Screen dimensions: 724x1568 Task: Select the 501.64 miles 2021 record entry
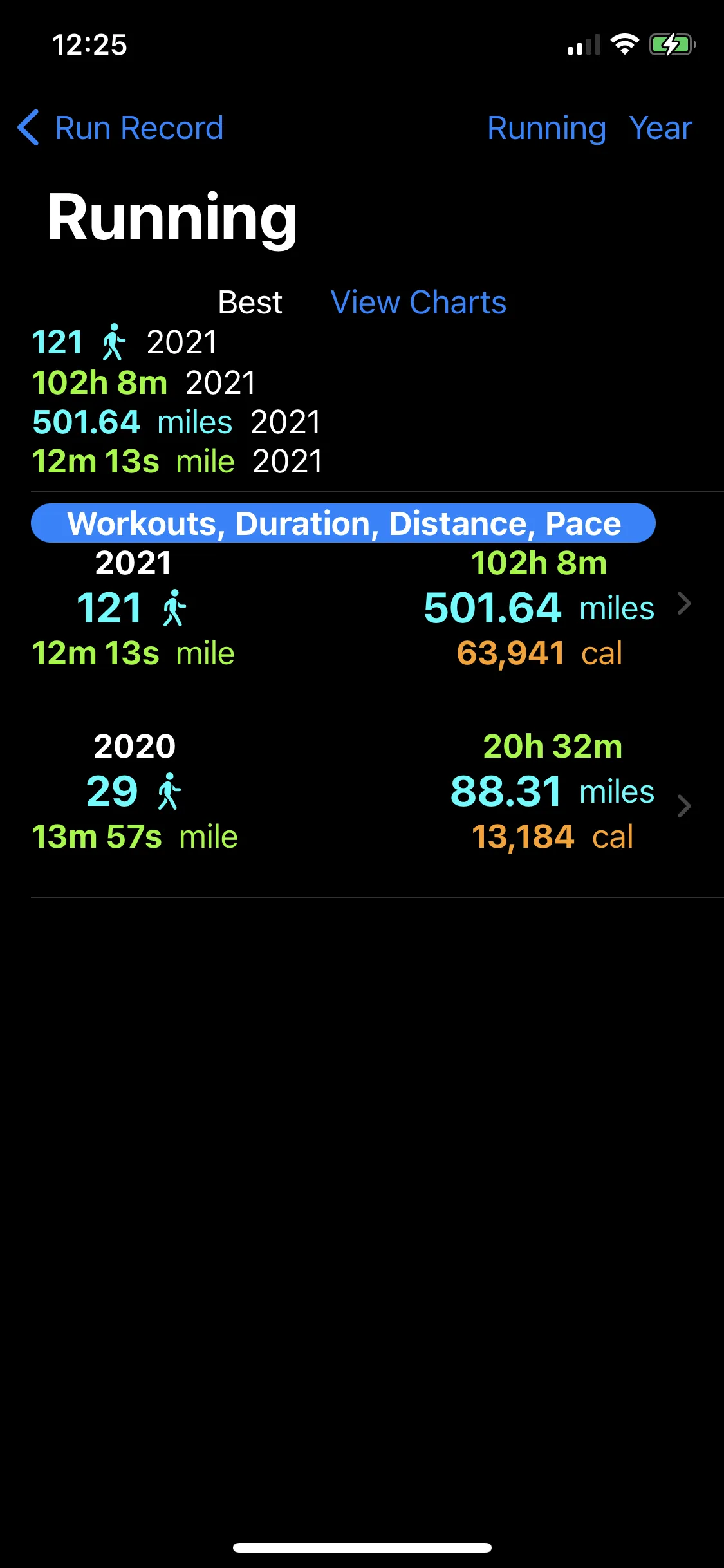click(177, 422)
